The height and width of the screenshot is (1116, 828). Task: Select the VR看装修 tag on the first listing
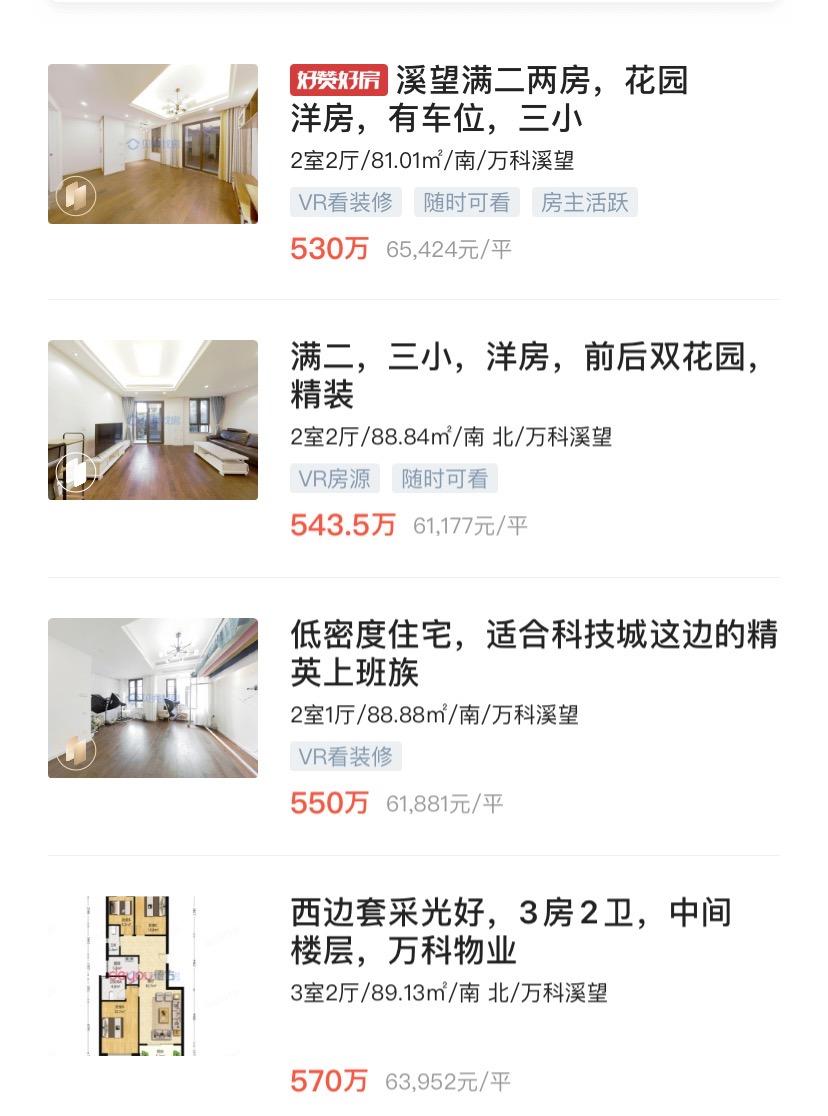tap(343, 202)
